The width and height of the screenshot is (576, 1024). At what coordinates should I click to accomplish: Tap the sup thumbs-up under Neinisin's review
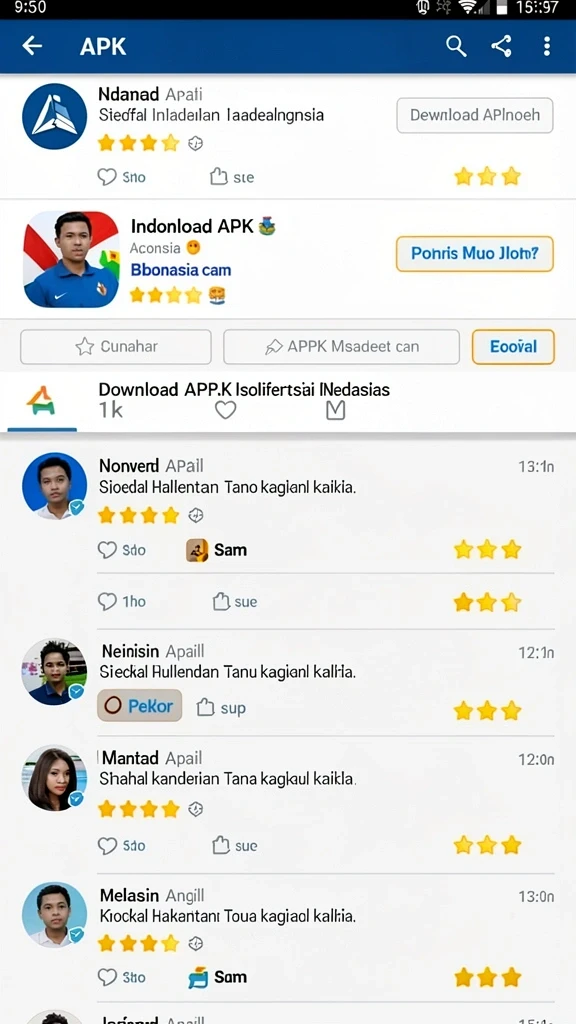point(221,708)
